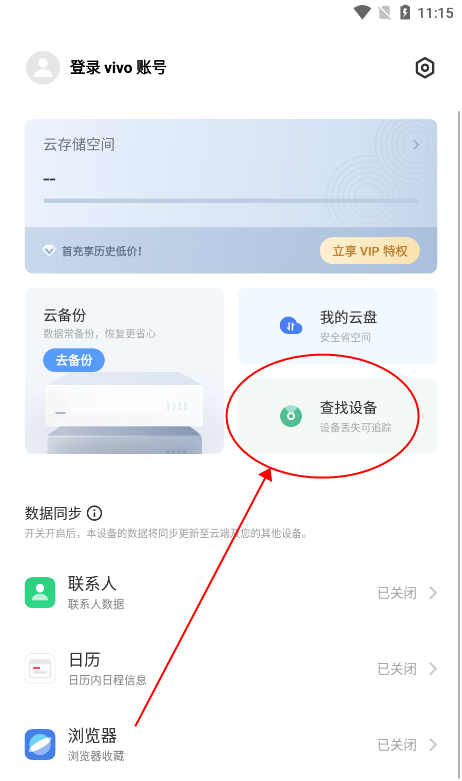Tap 登录 vivo 账号 to sign in
The width and height of the screenshot is (462, 781).
117,68
